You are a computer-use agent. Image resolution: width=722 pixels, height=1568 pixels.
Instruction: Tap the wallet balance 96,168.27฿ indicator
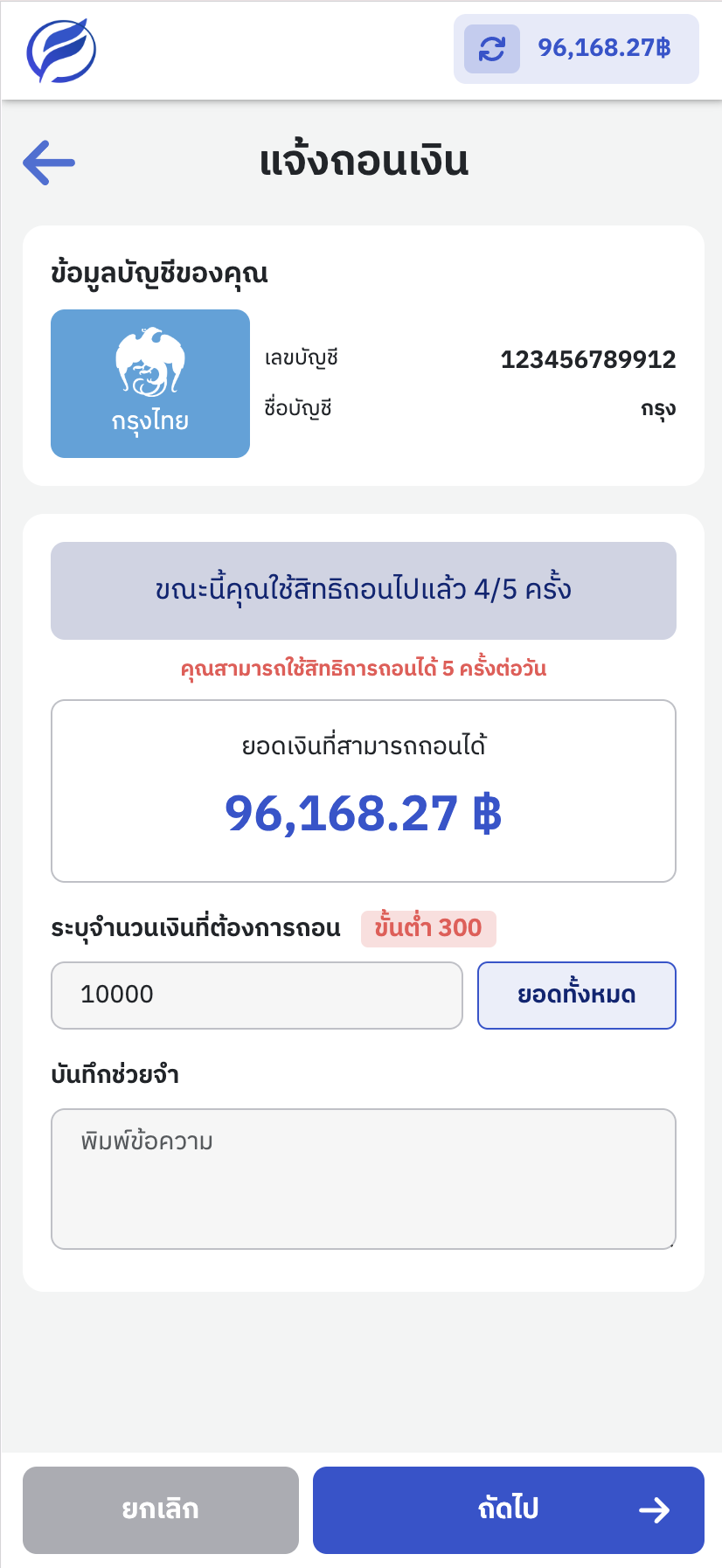(x=575, y=49)
